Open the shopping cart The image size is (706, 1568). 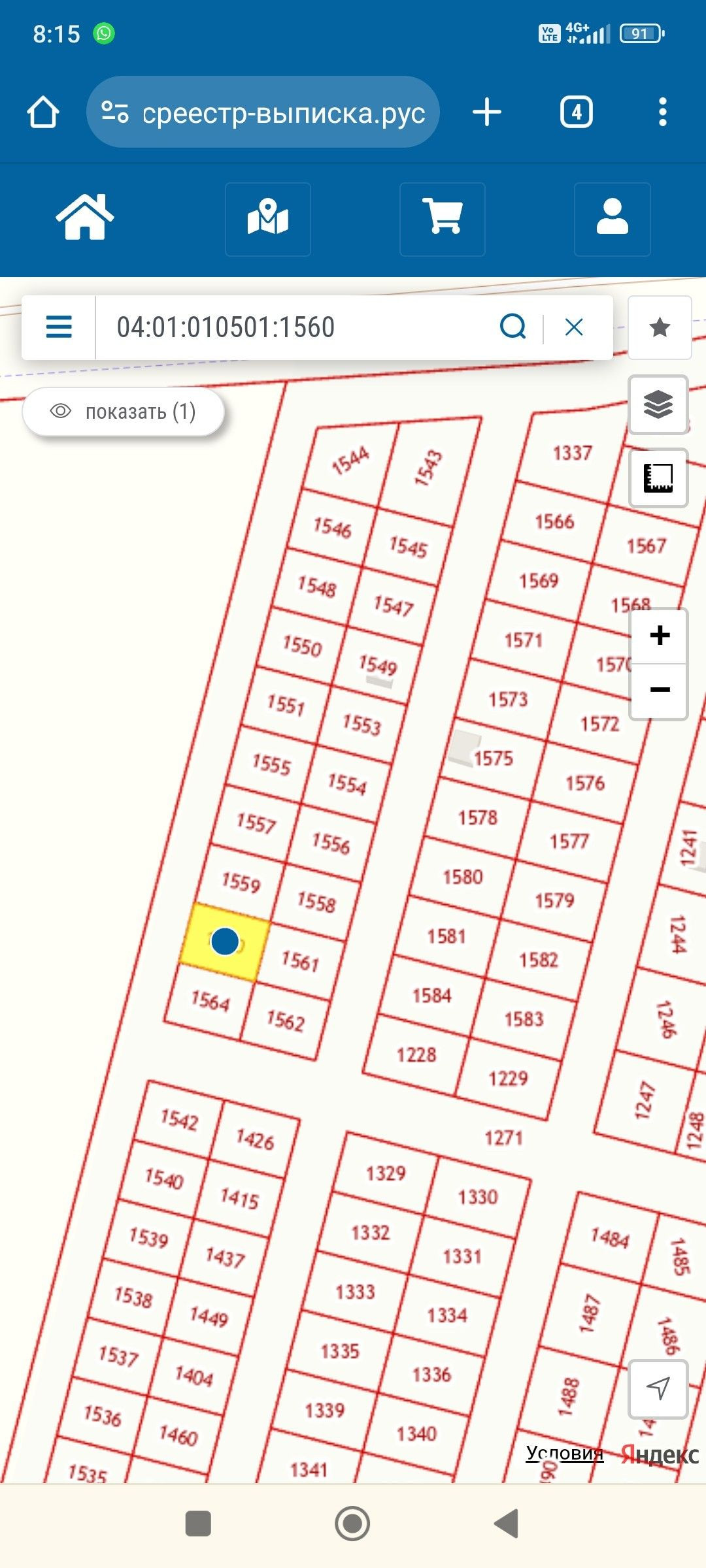point(443,219)
